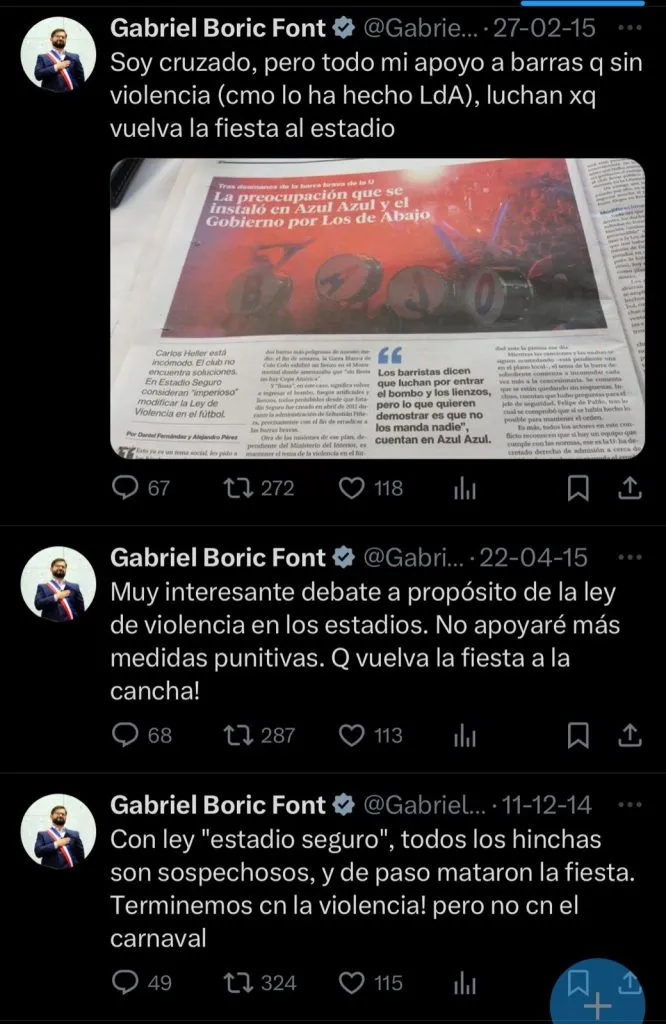Share the "Soy cruzado" tweet

[630, 488]
